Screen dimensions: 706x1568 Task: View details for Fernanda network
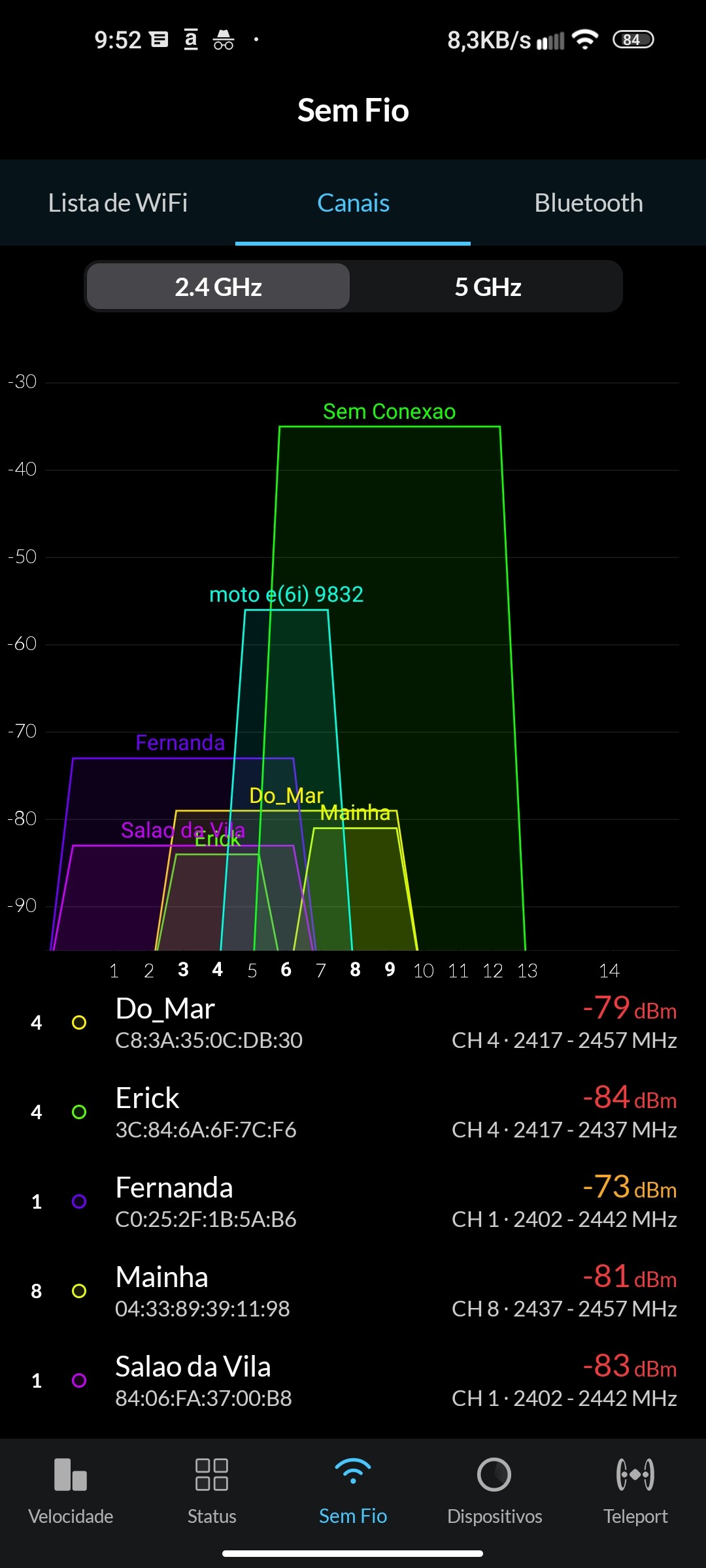tap(353, 1202)
